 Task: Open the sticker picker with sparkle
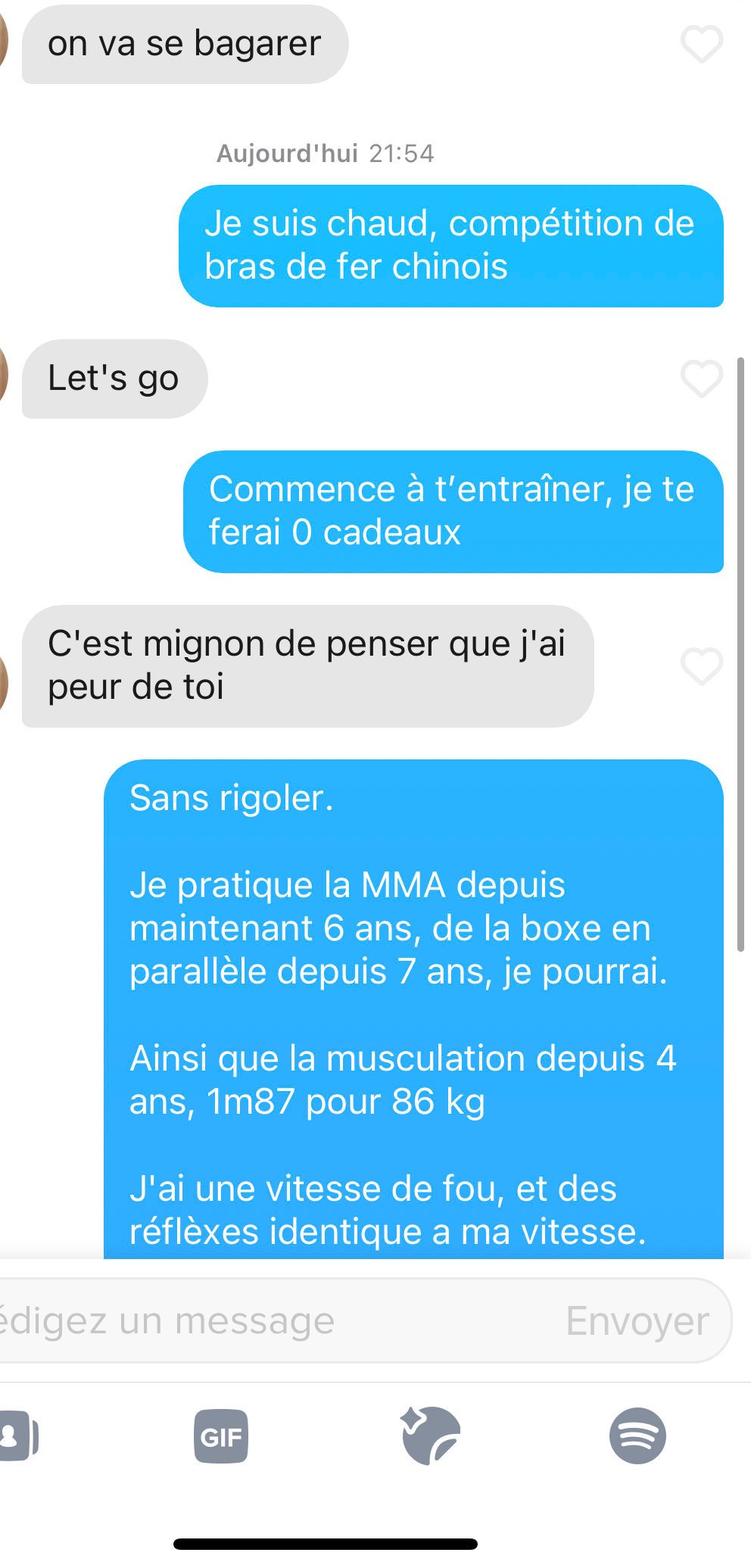[x=430, y=1435]
